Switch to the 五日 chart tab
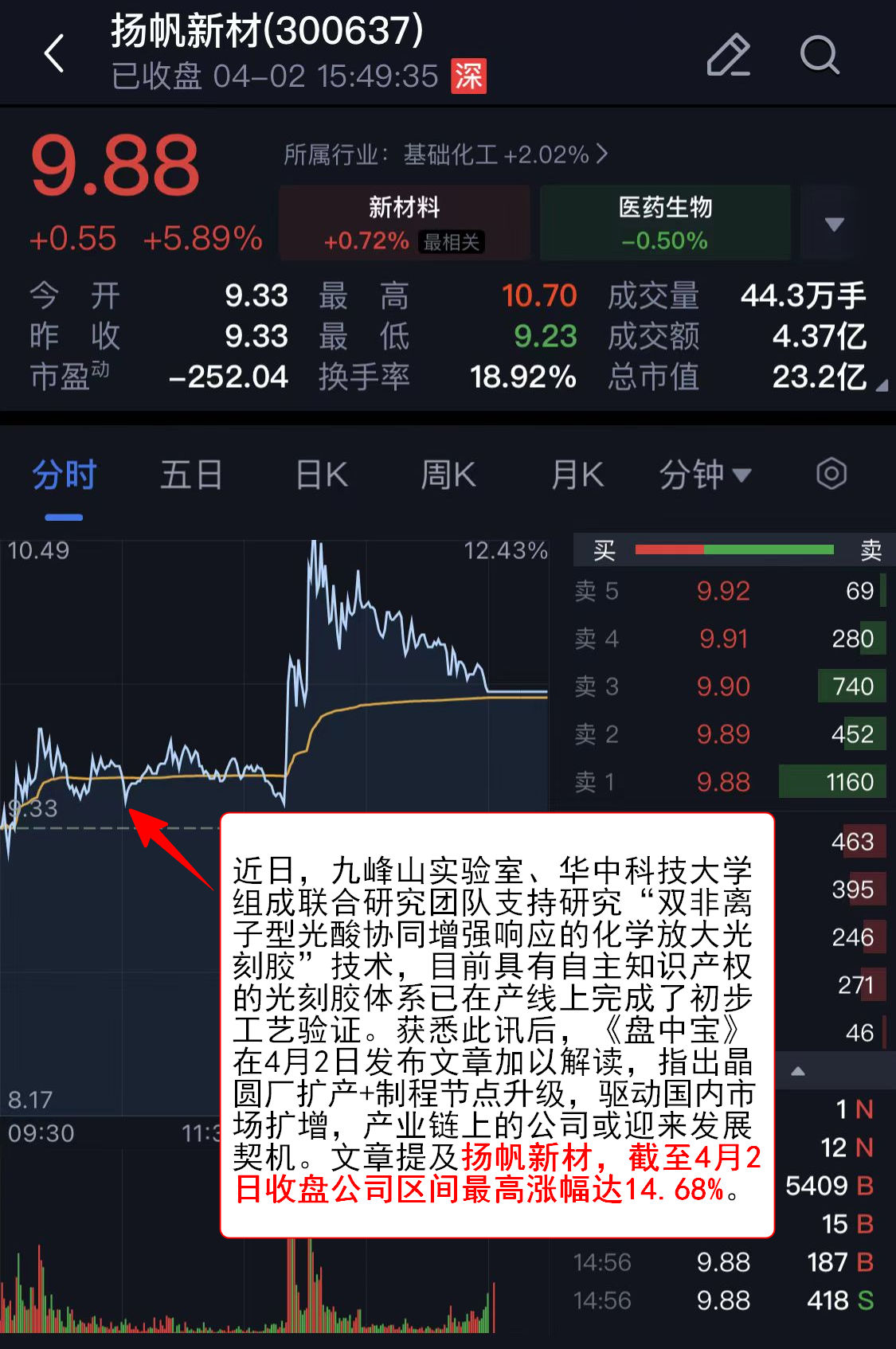Screen dimensions: 896x1349 [191, 475]
